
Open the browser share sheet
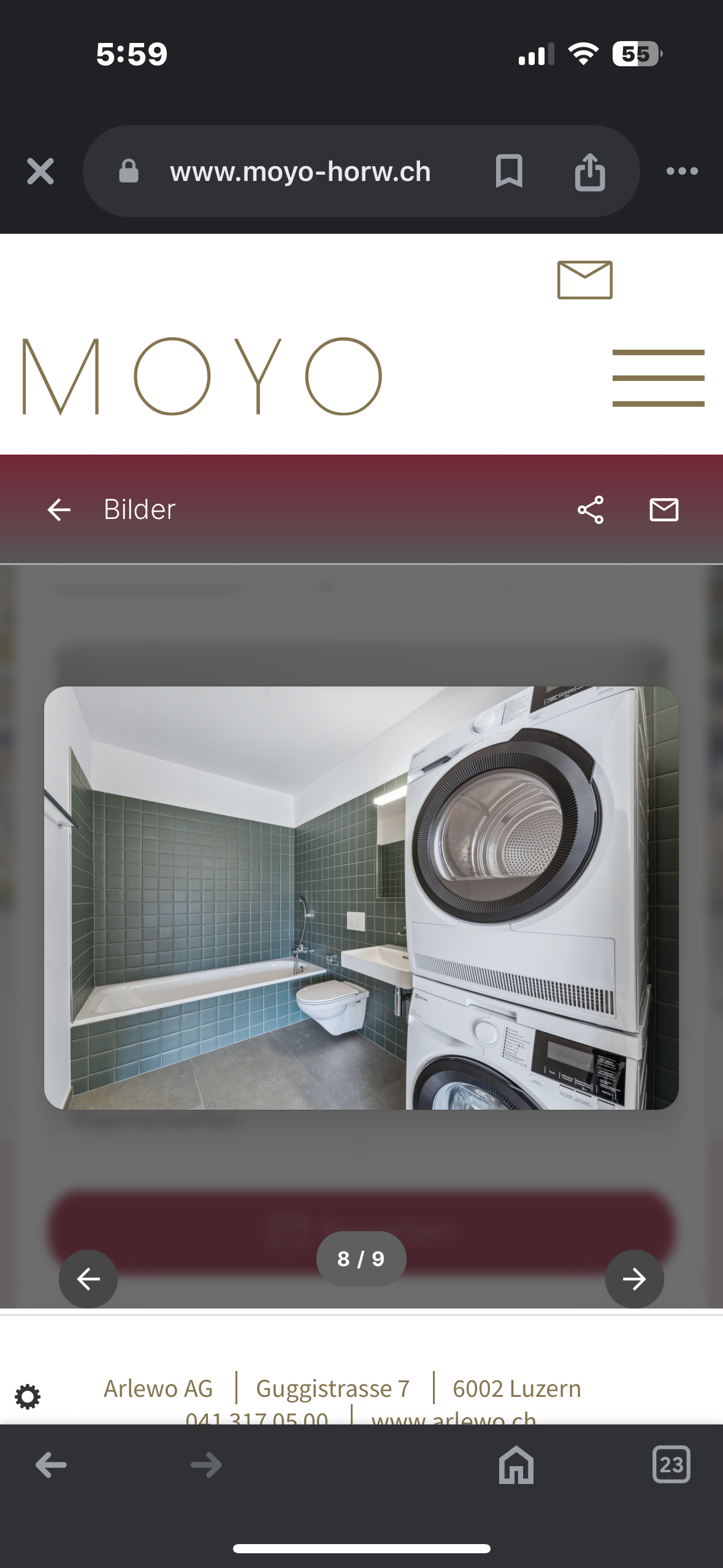[x=590, y=171]
